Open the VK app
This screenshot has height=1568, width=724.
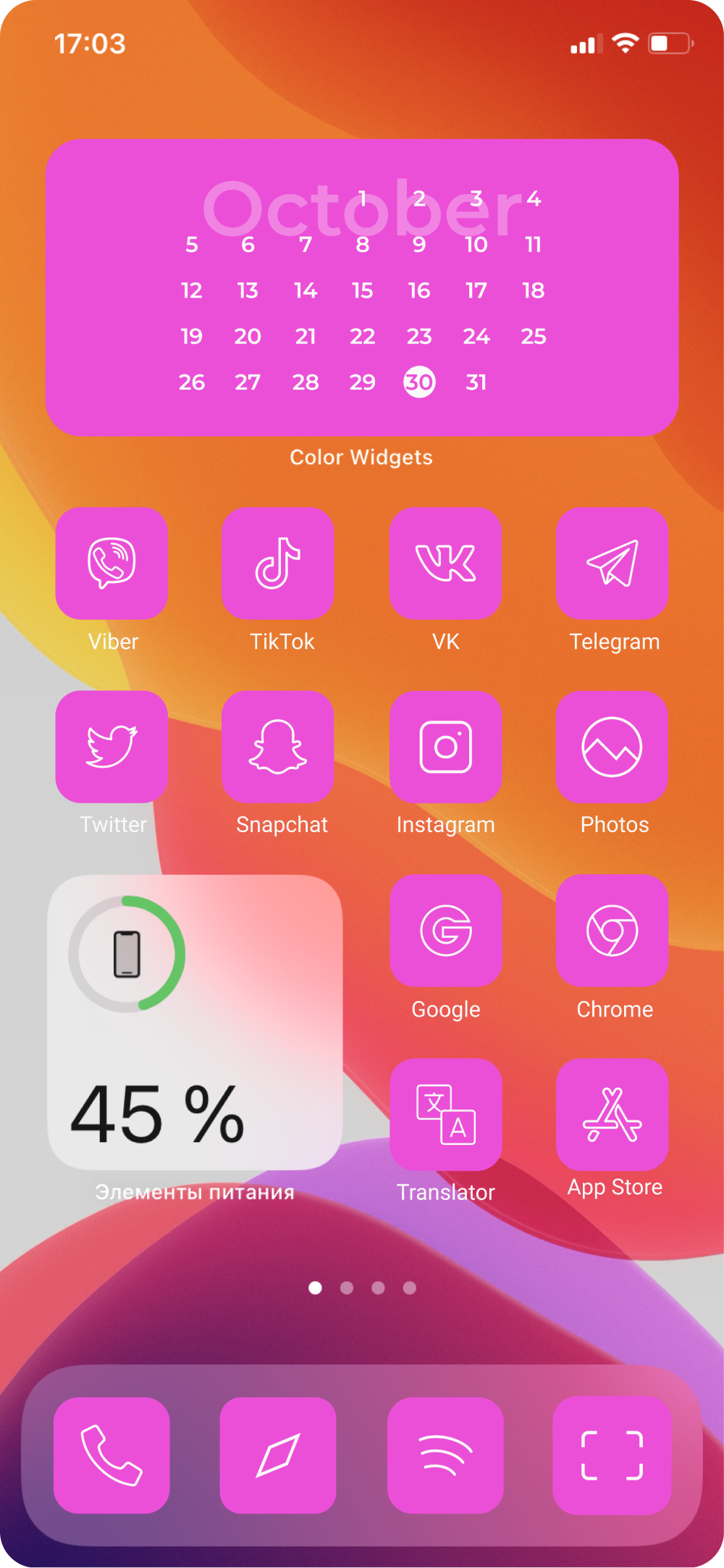pyautogui.click(x=445, y=563)
